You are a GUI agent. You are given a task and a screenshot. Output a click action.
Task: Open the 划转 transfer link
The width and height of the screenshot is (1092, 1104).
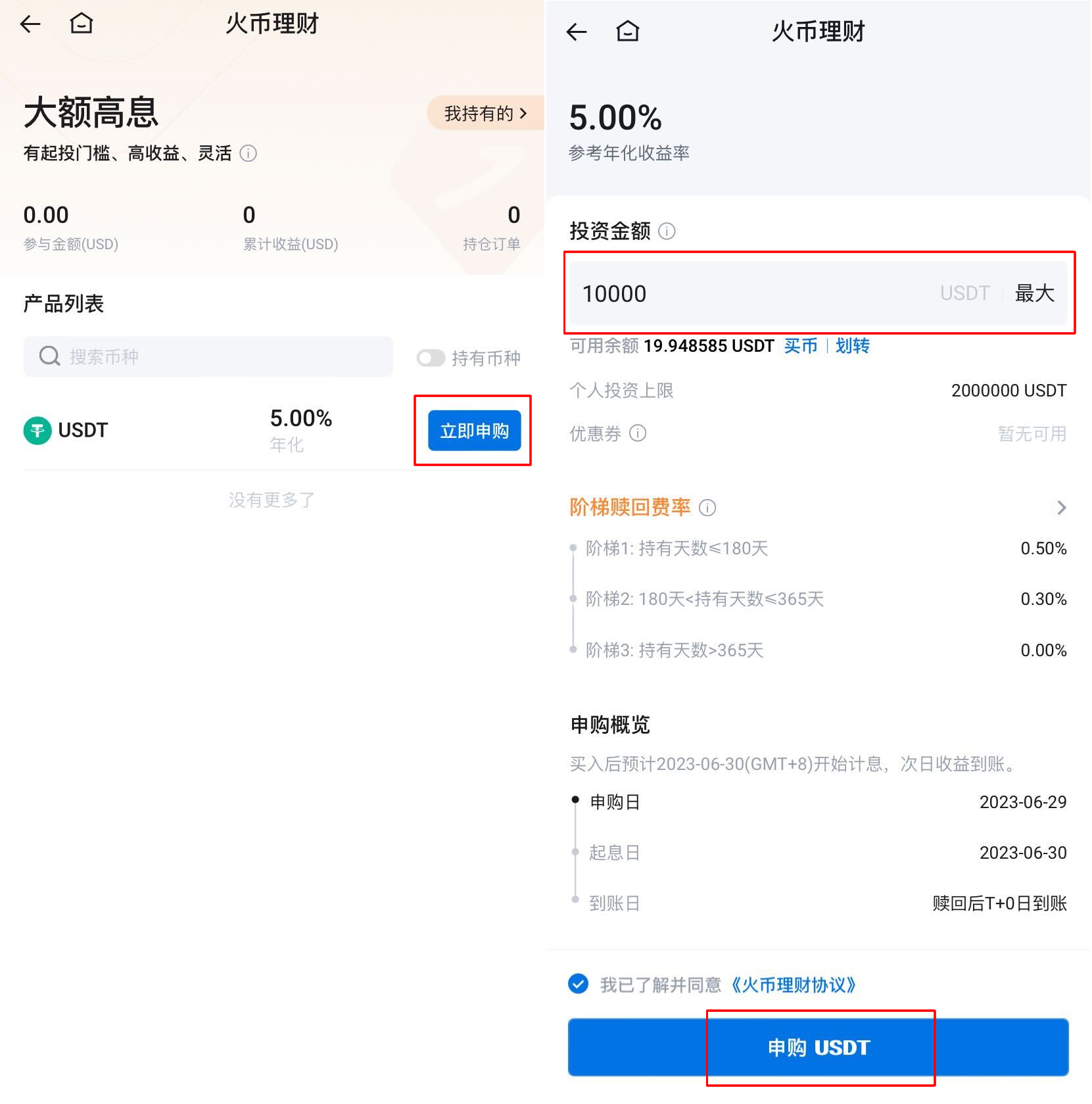(x=852, y=346)
